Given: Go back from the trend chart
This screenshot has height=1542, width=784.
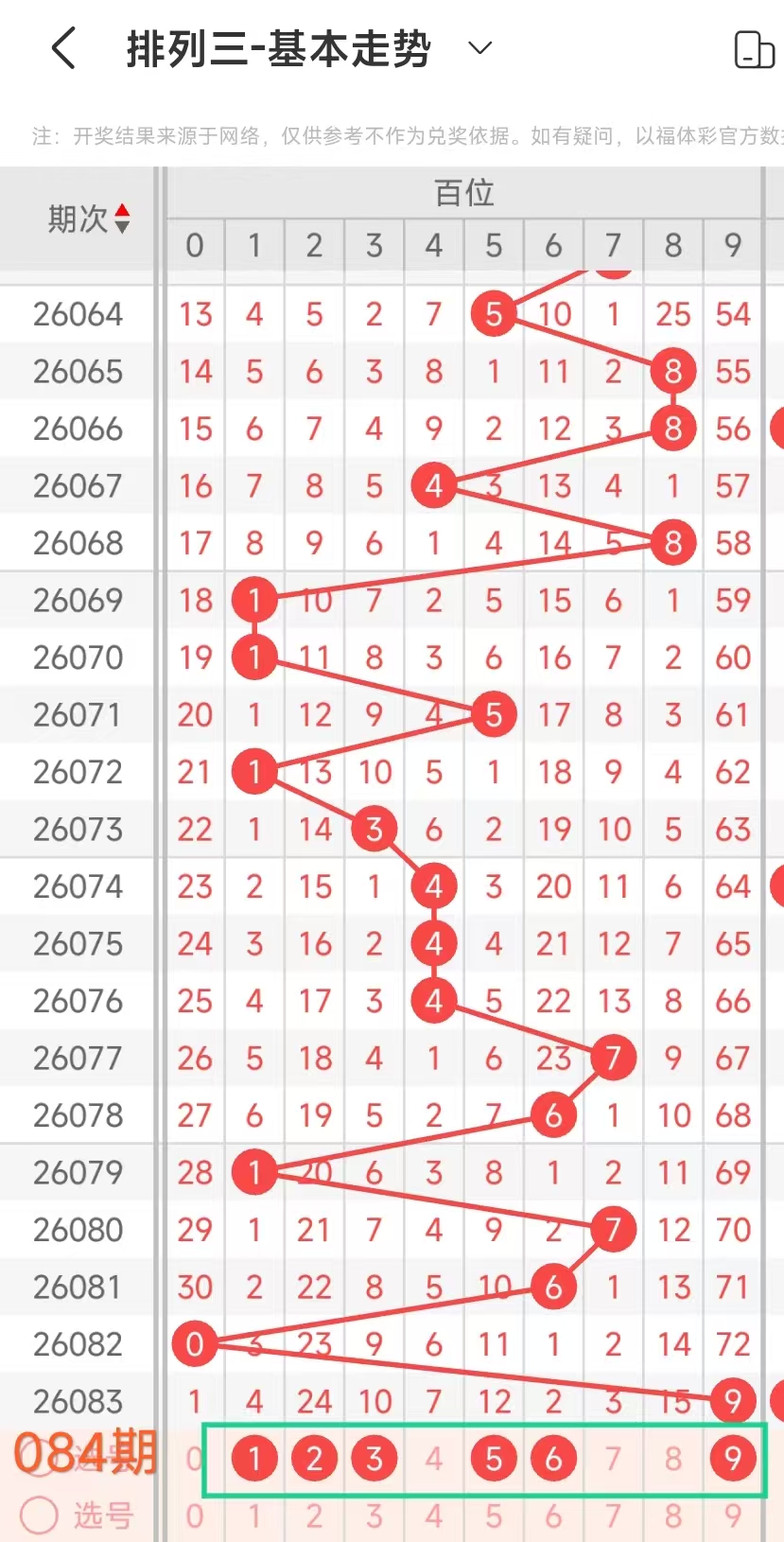Looking at the screenshot, I should (x=63, y=48).
